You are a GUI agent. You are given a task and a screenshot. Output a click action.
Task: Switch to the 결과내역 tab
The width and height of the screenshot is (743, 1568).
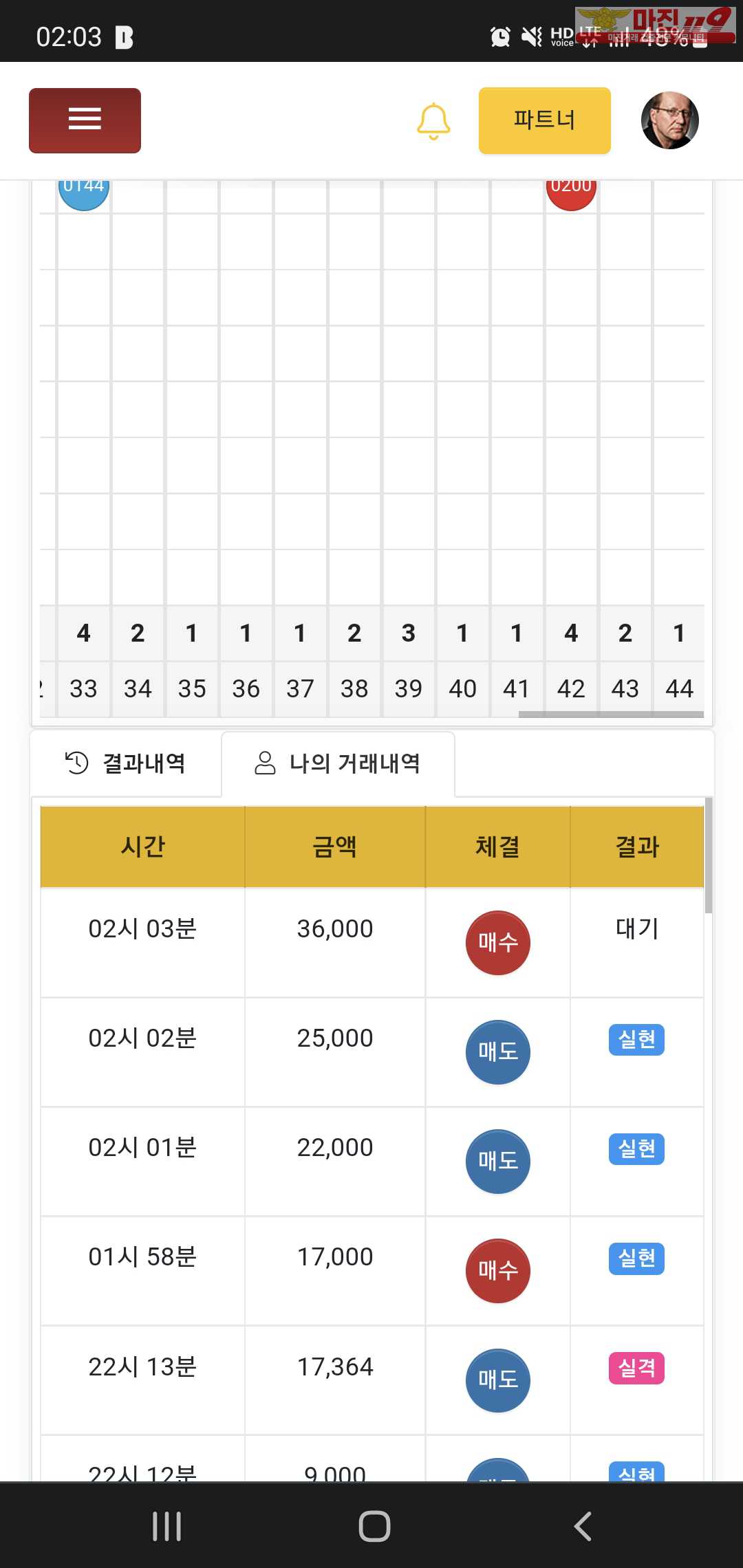click(x=125, y=763)
